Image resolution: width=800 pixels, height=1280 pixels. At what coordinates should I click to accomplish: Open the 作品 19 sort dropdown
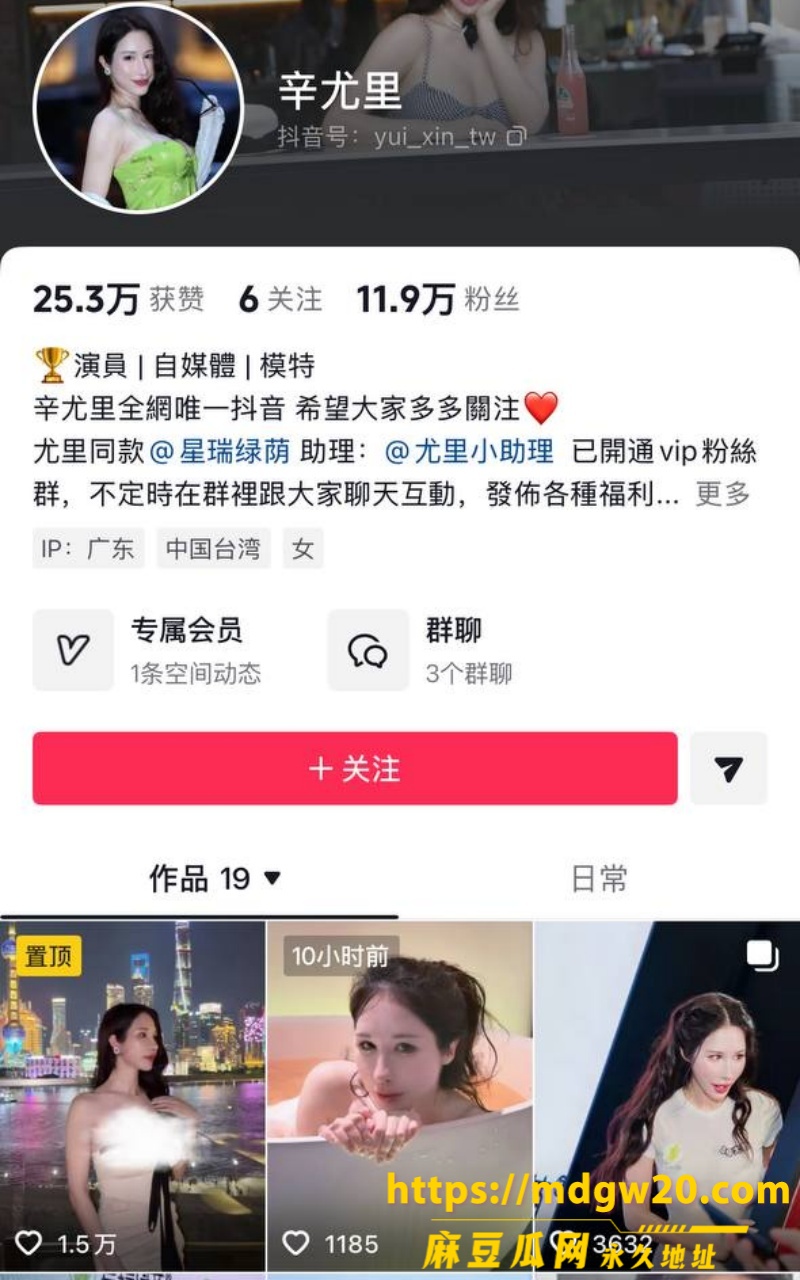215,879
